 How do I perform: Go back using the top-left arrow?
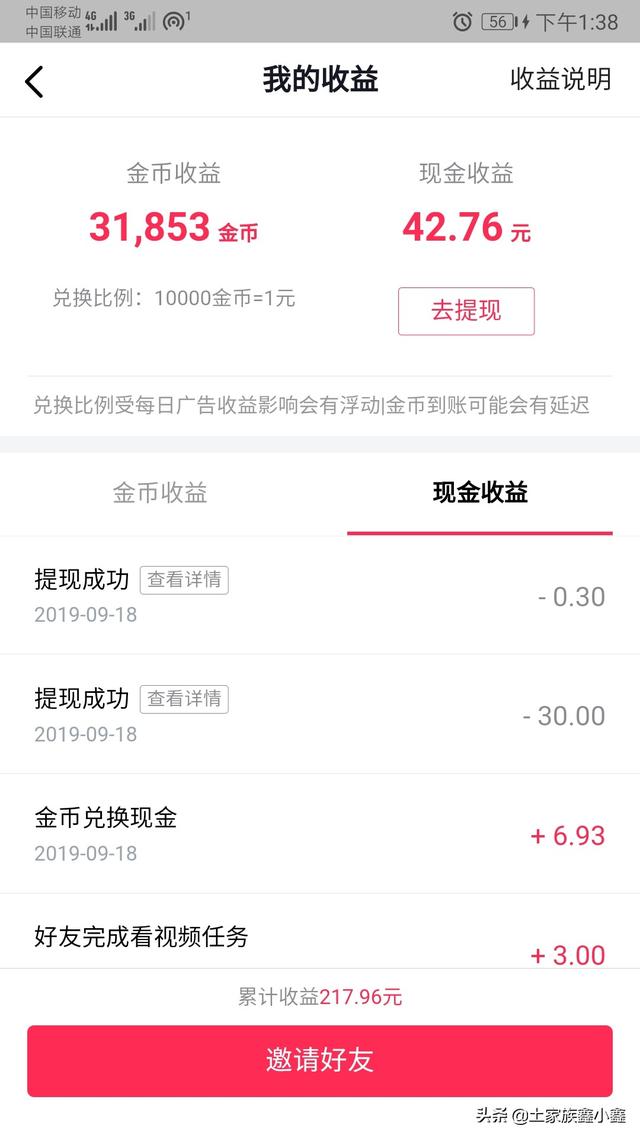point(34,81)
